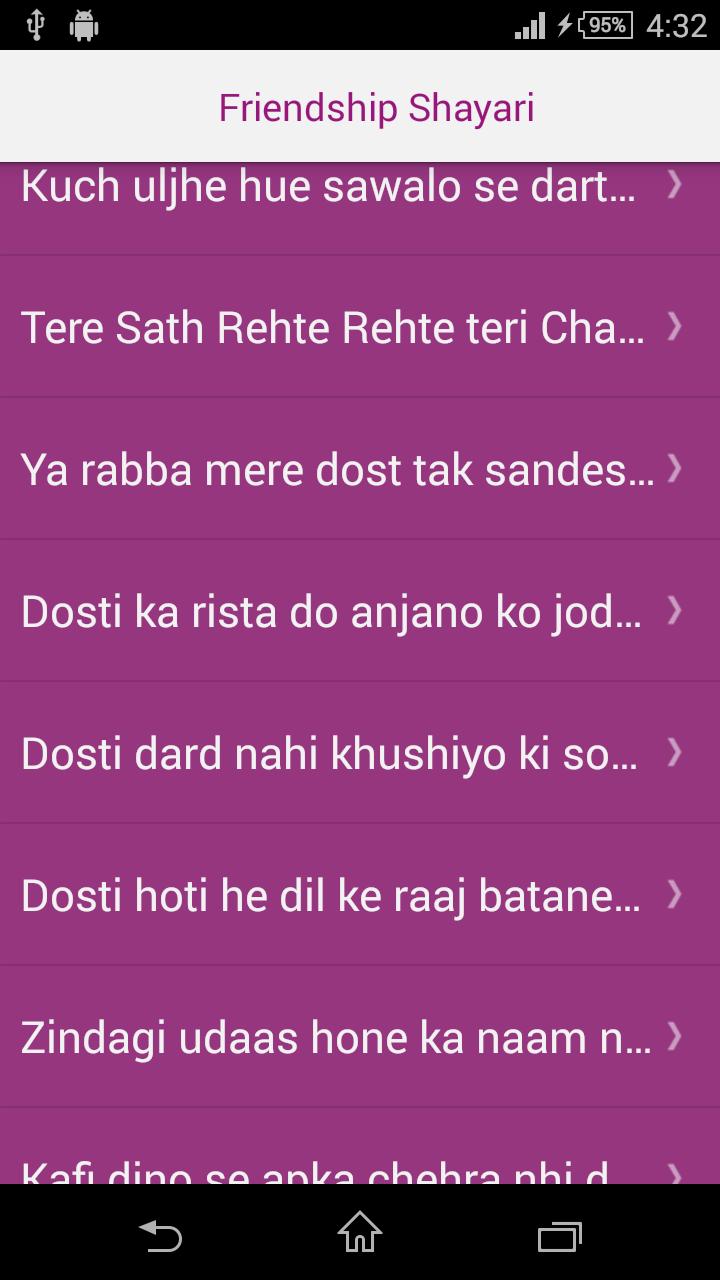Expand the 'Tere Sath Rehte Rehte' chevron
The height and width of the screenshot is (1280, 720).
point(674,327)
